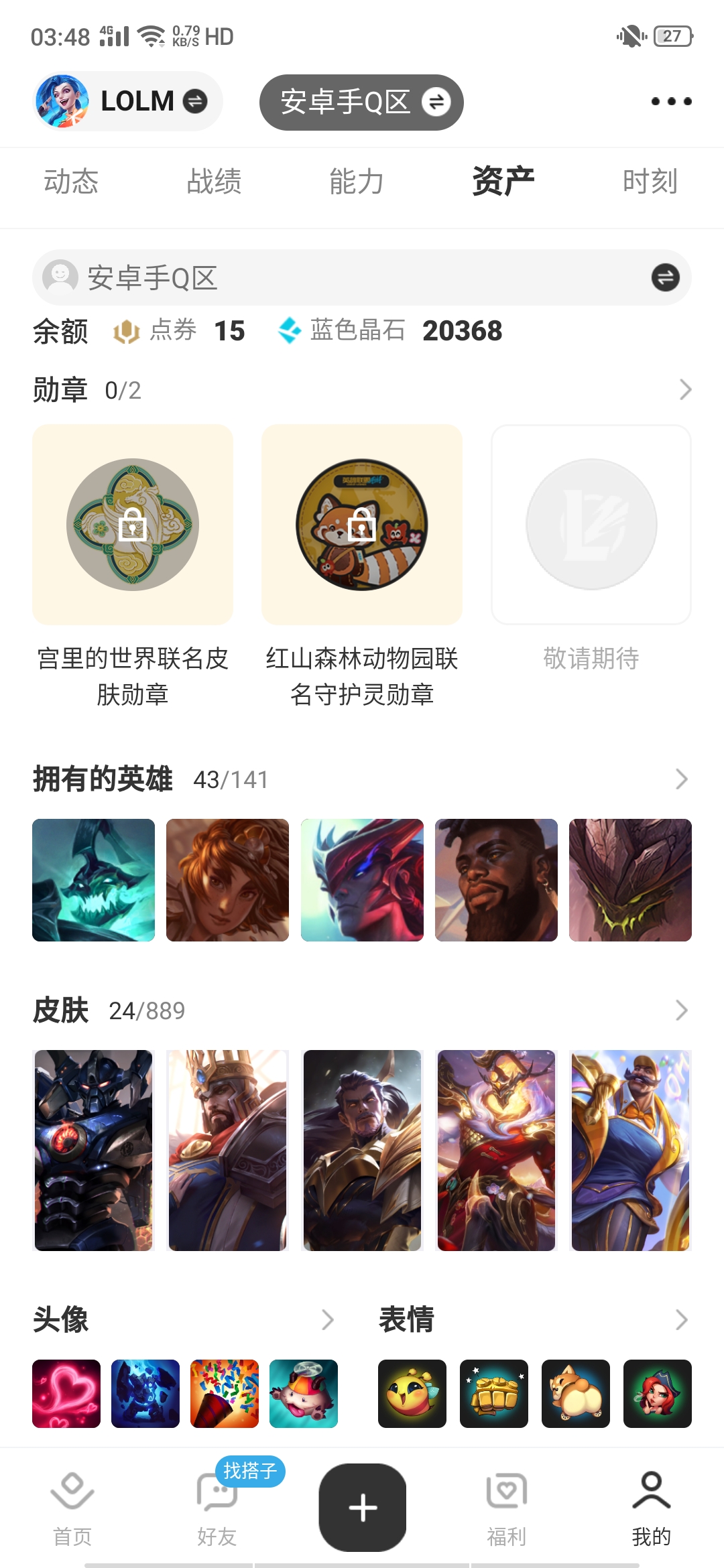Tap the account switch bar 安卓手Q区
Screen dimensions: 724x1568
pos(362,277)
